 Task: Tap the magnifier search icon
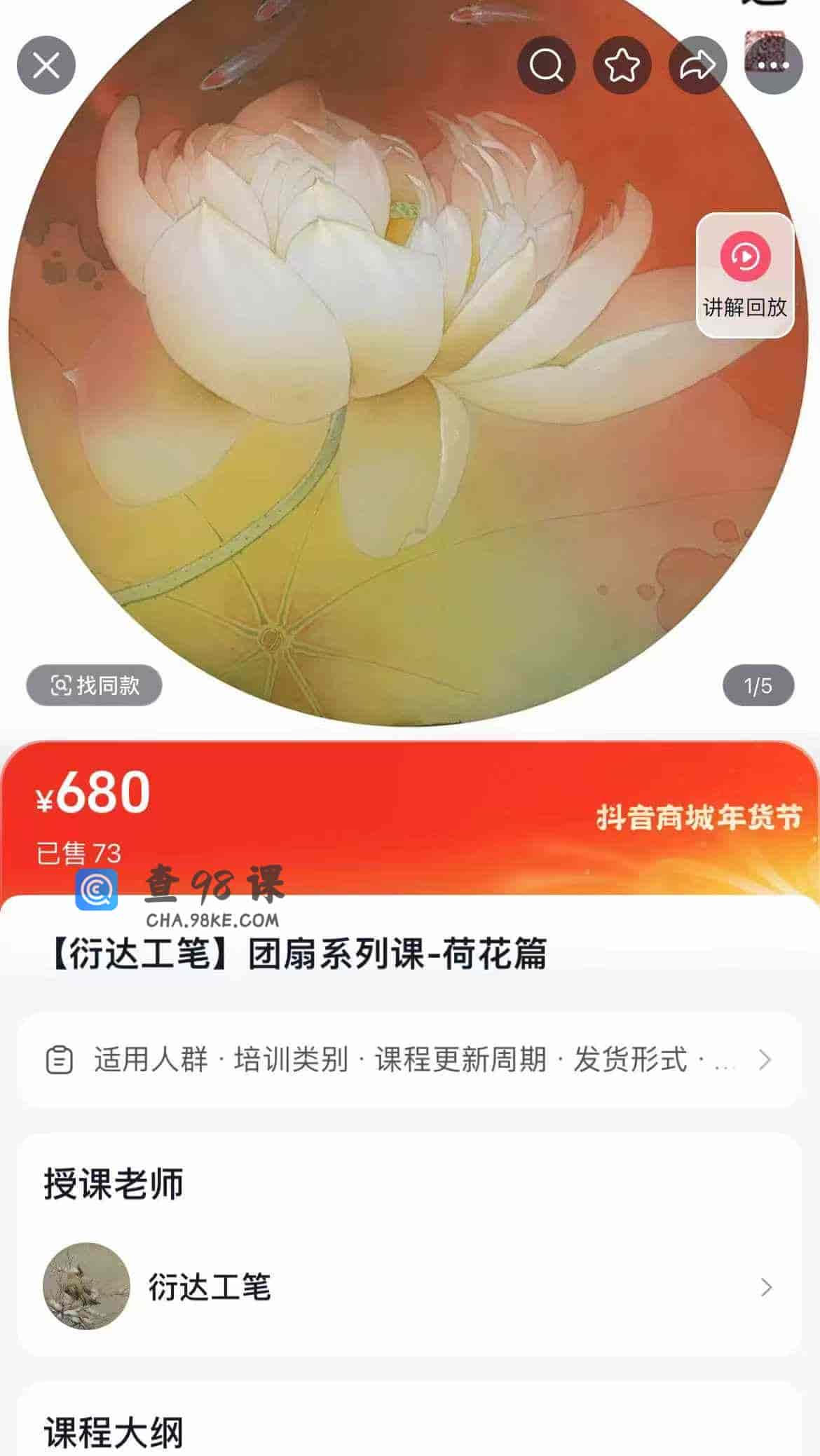pyautogui.click(x=547, y=64)
